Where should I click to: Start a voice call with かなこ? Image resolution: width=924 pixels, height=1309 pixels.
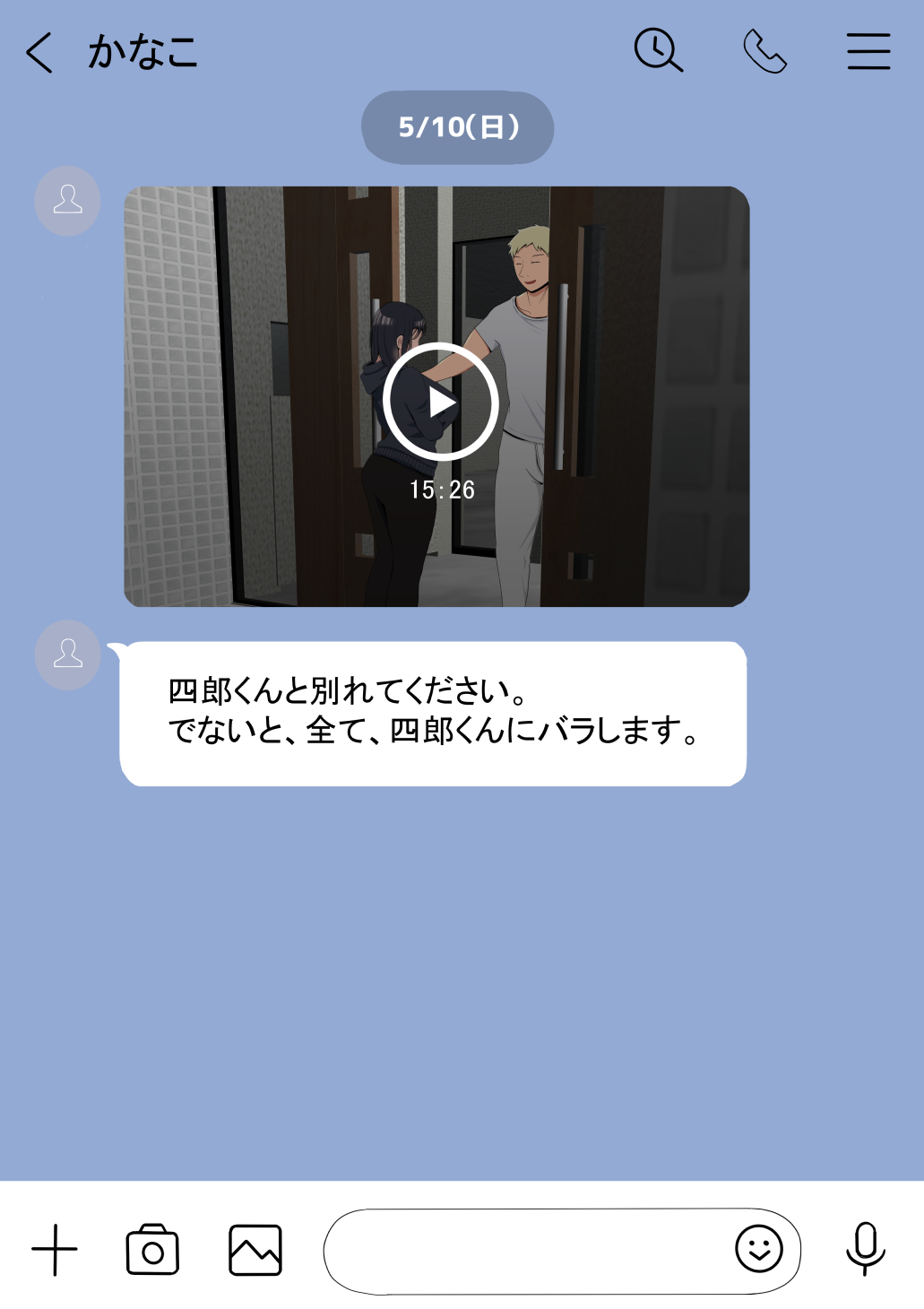point(764,51)
